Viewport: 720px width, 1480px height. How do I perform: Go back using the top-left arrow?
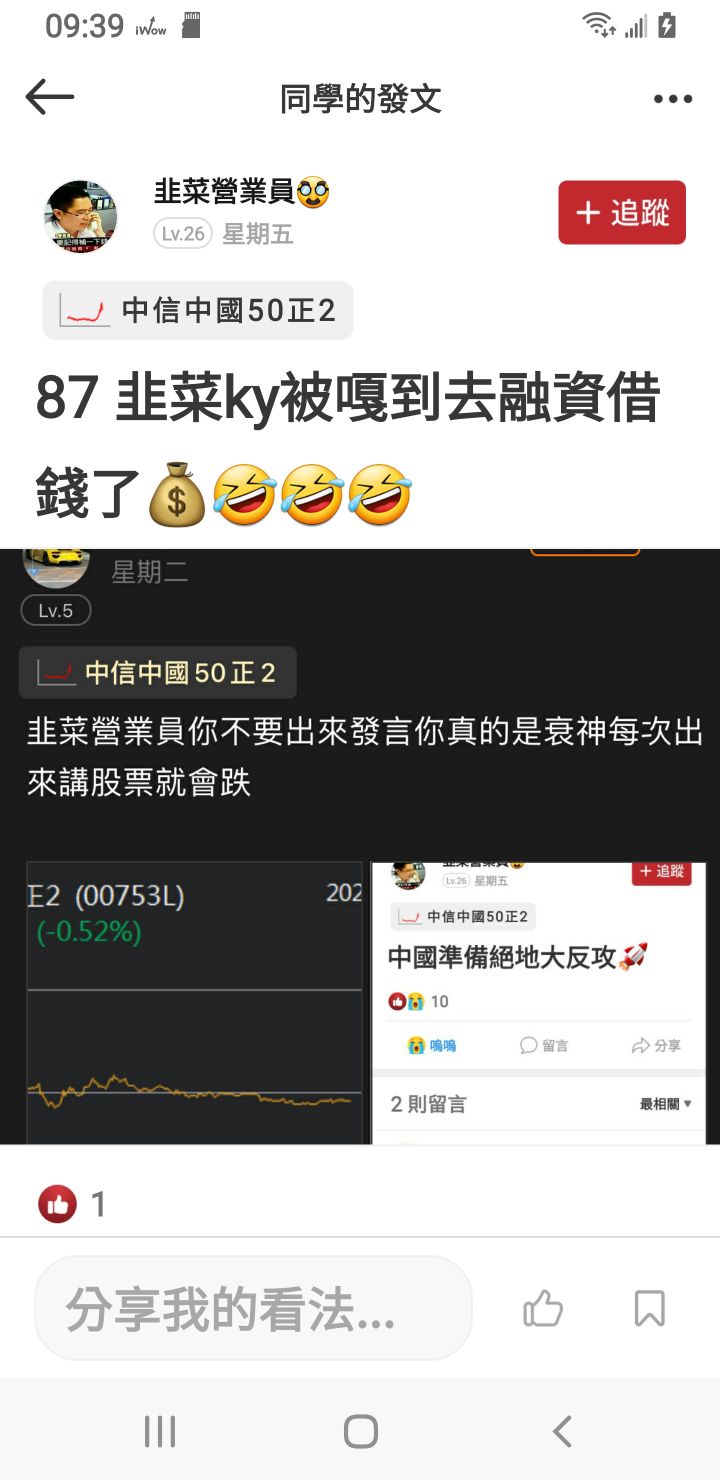point(50,98)
